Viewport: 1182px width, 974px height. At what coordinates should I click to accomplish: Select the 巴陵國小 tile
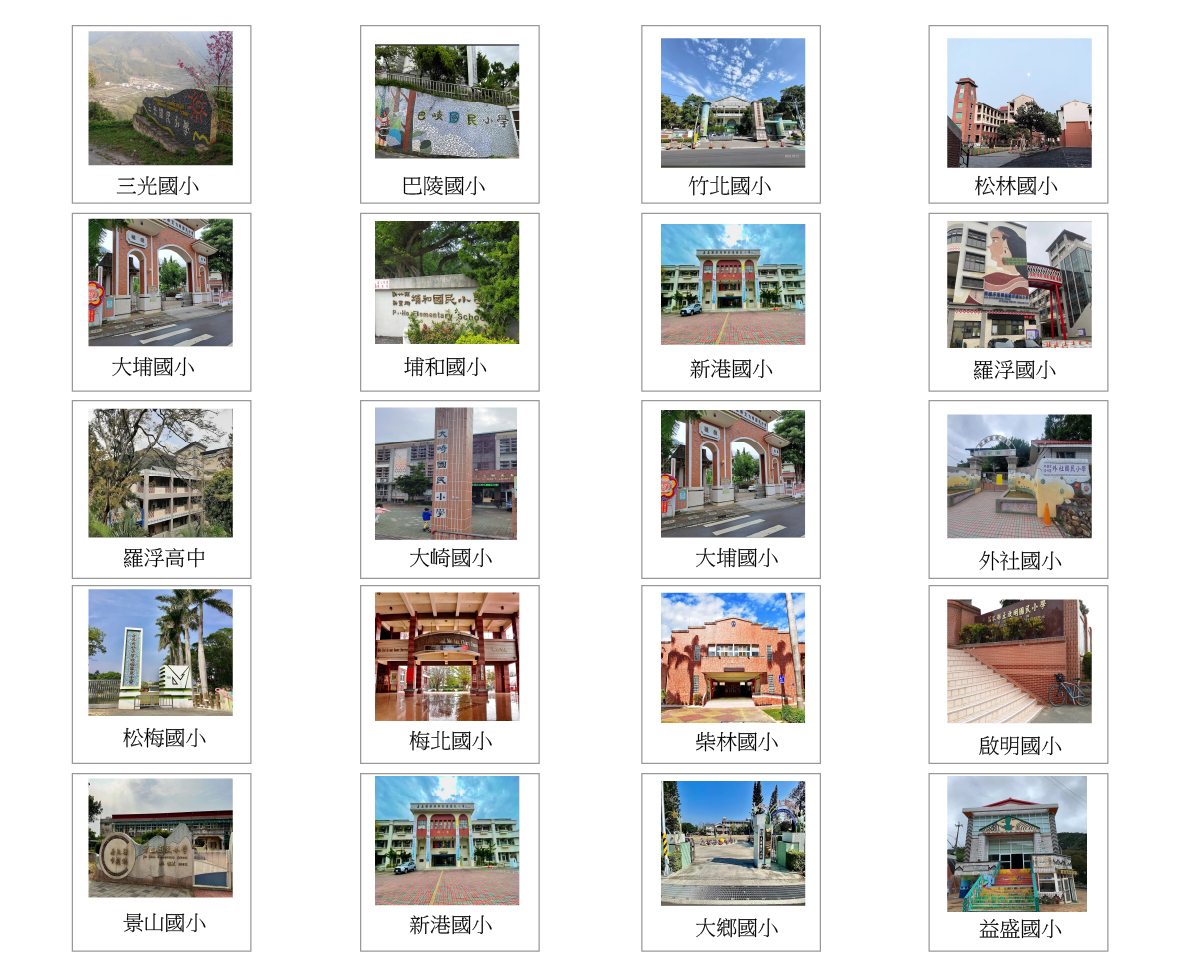[448, 114]
